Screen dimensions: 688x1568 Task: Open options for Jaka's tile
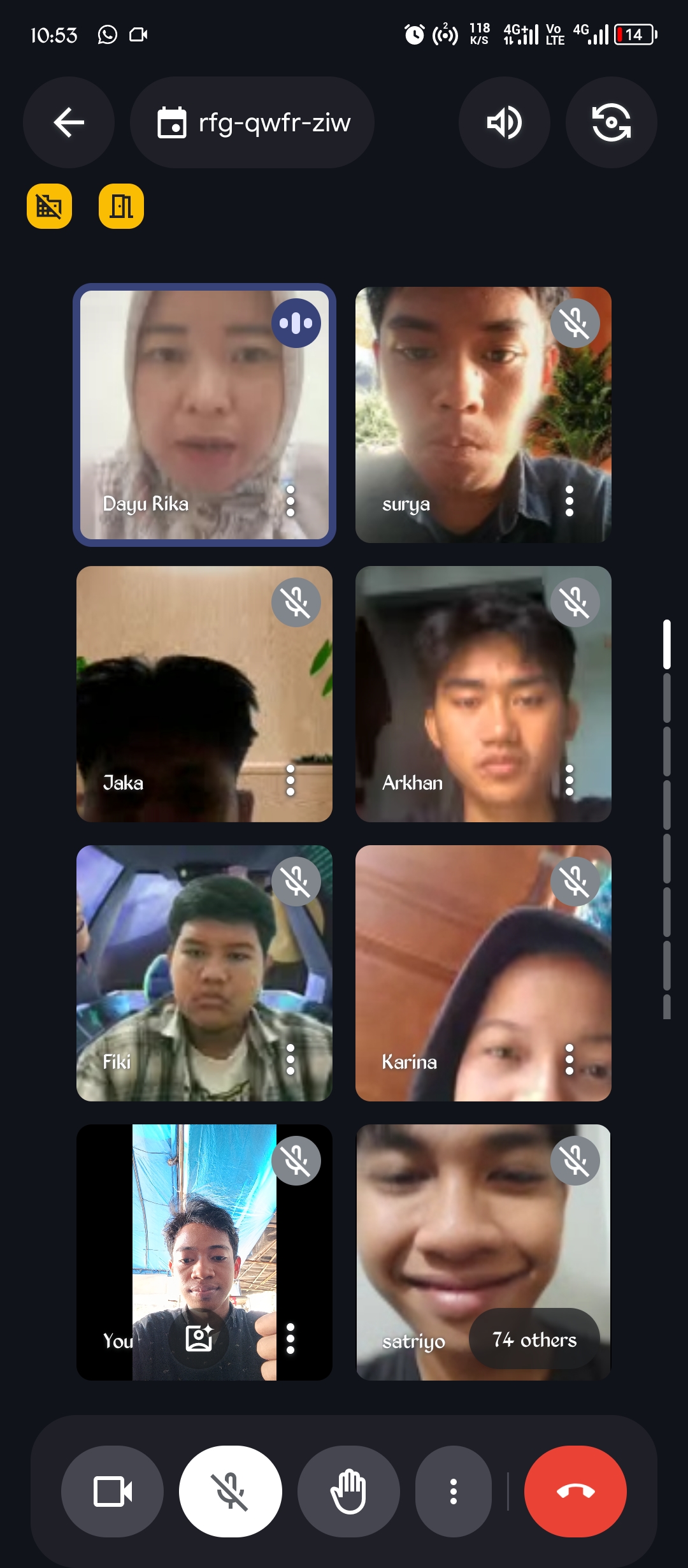pos(290,780)
